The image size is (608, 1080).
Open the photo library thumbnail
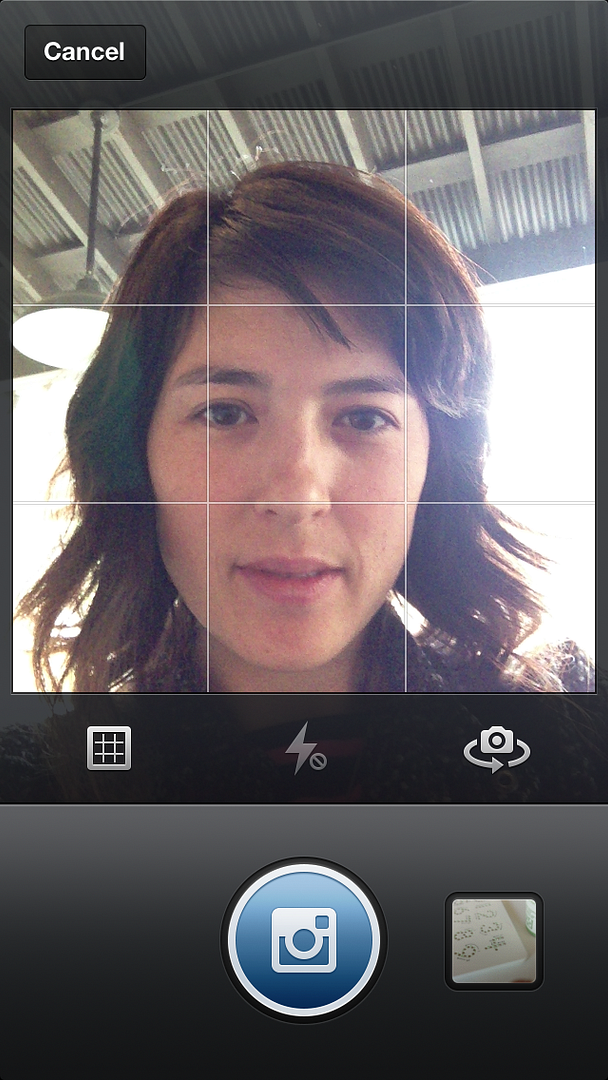(x=494, y=941)
